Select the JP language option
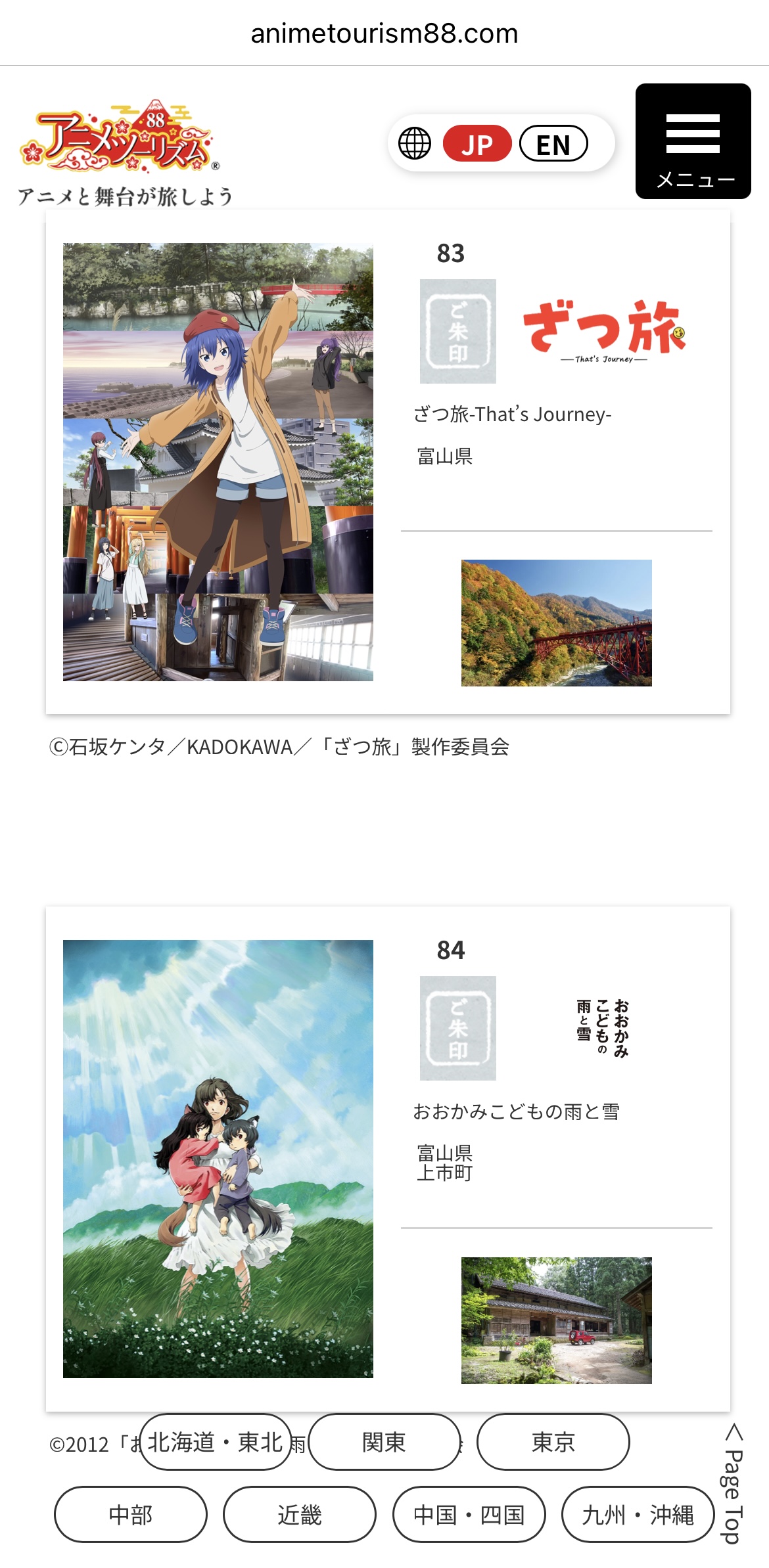The height and width of the screenshot is (1568, 769). tap(477, 144)
